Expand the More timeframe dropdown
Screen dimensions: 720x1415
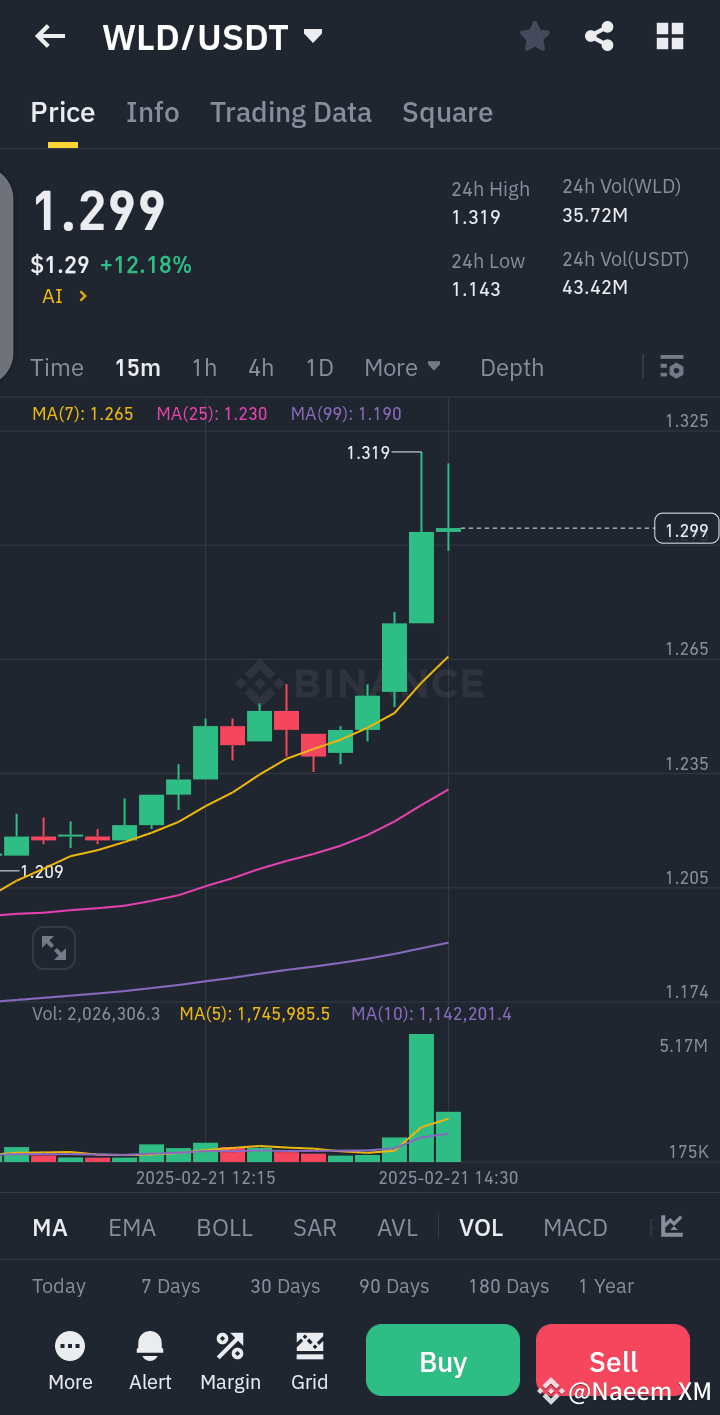[402, 367]
